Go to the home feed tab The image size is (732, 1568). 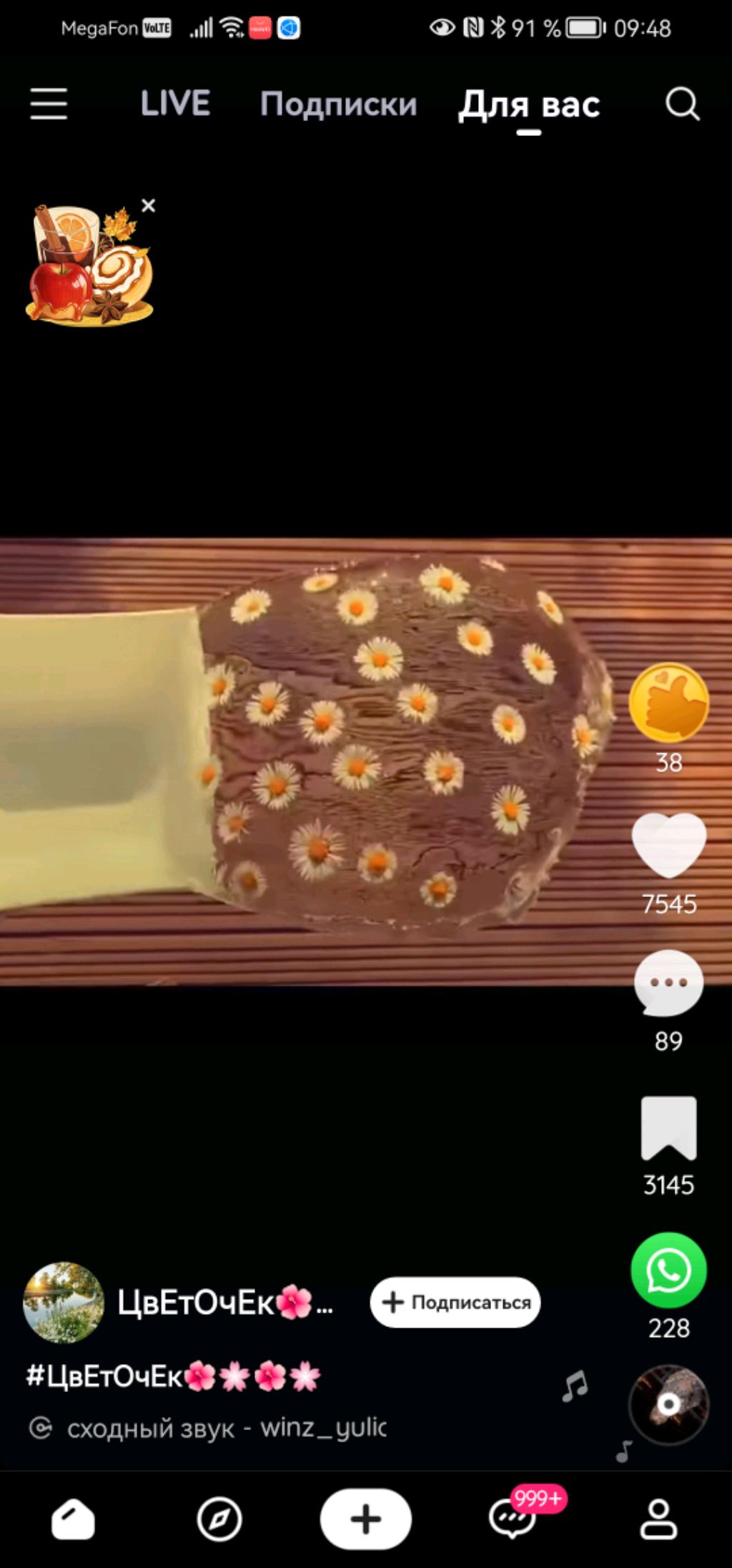(x=73, y=1519)
